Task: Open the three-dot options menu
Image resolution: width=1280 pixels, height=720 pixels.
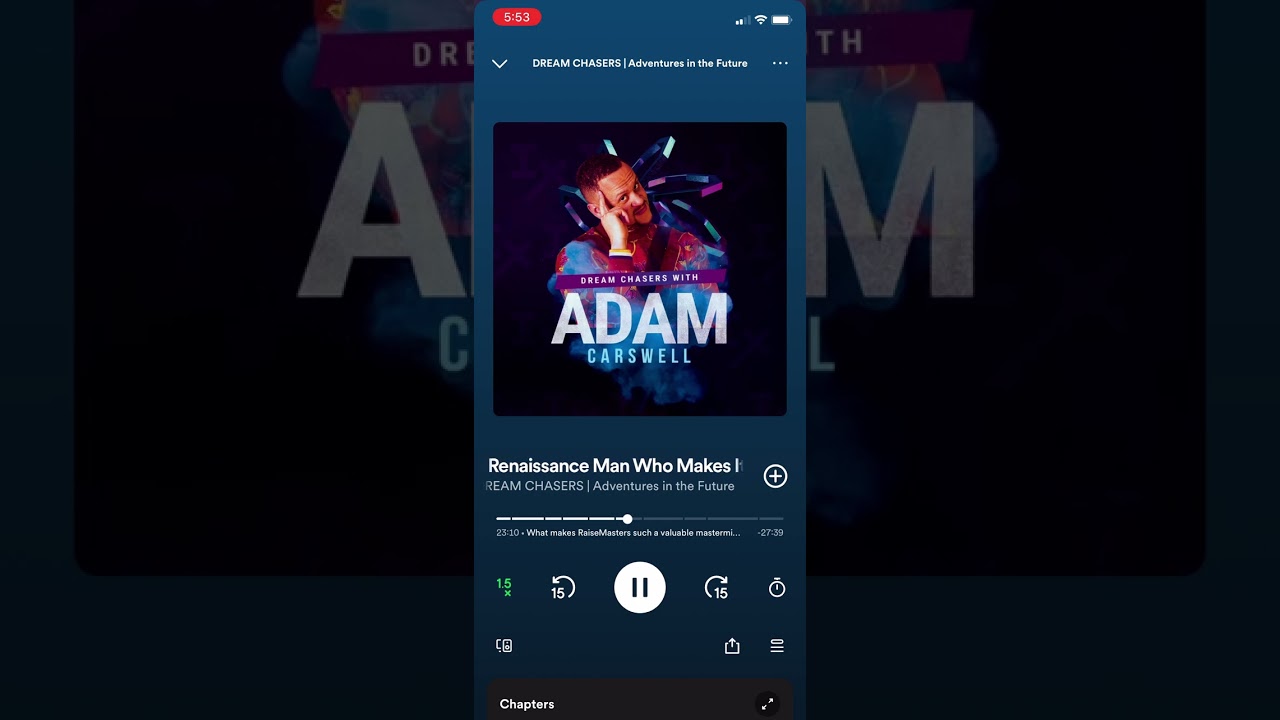Action: [780, 63]
